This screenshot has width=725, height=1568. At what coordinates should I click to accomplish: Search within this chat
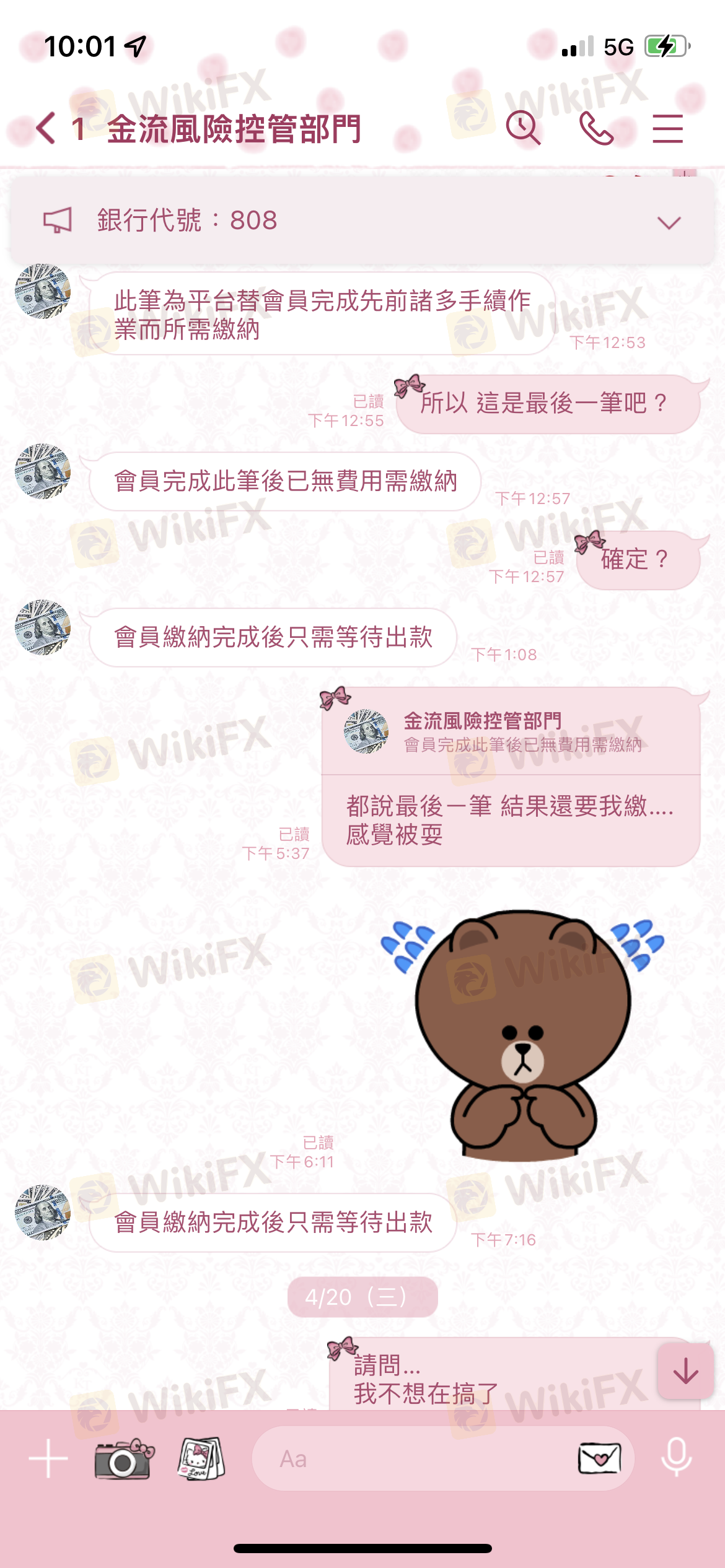[523, 129]
